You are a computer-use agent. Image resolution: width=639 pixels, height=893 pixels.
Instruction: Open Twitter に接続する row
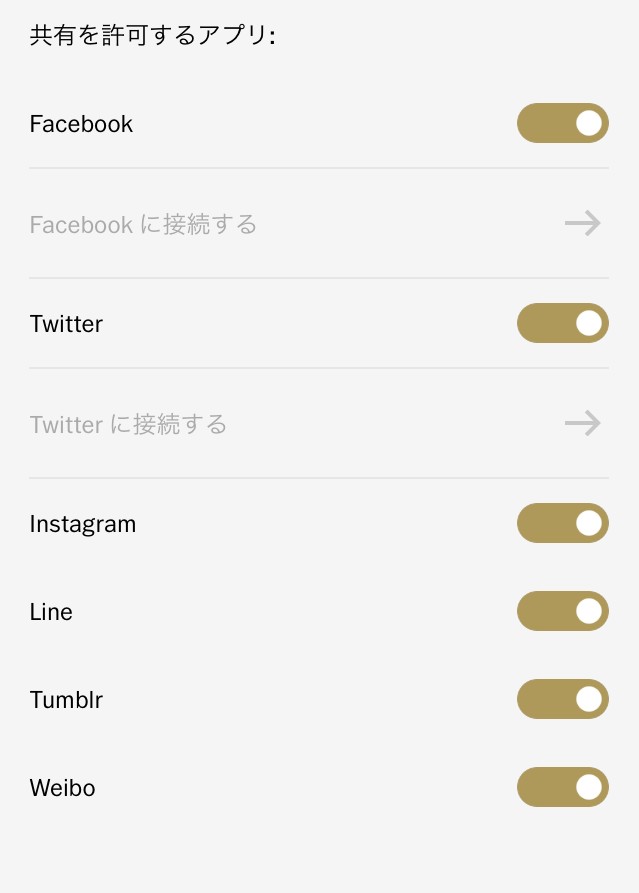[318, 424]
